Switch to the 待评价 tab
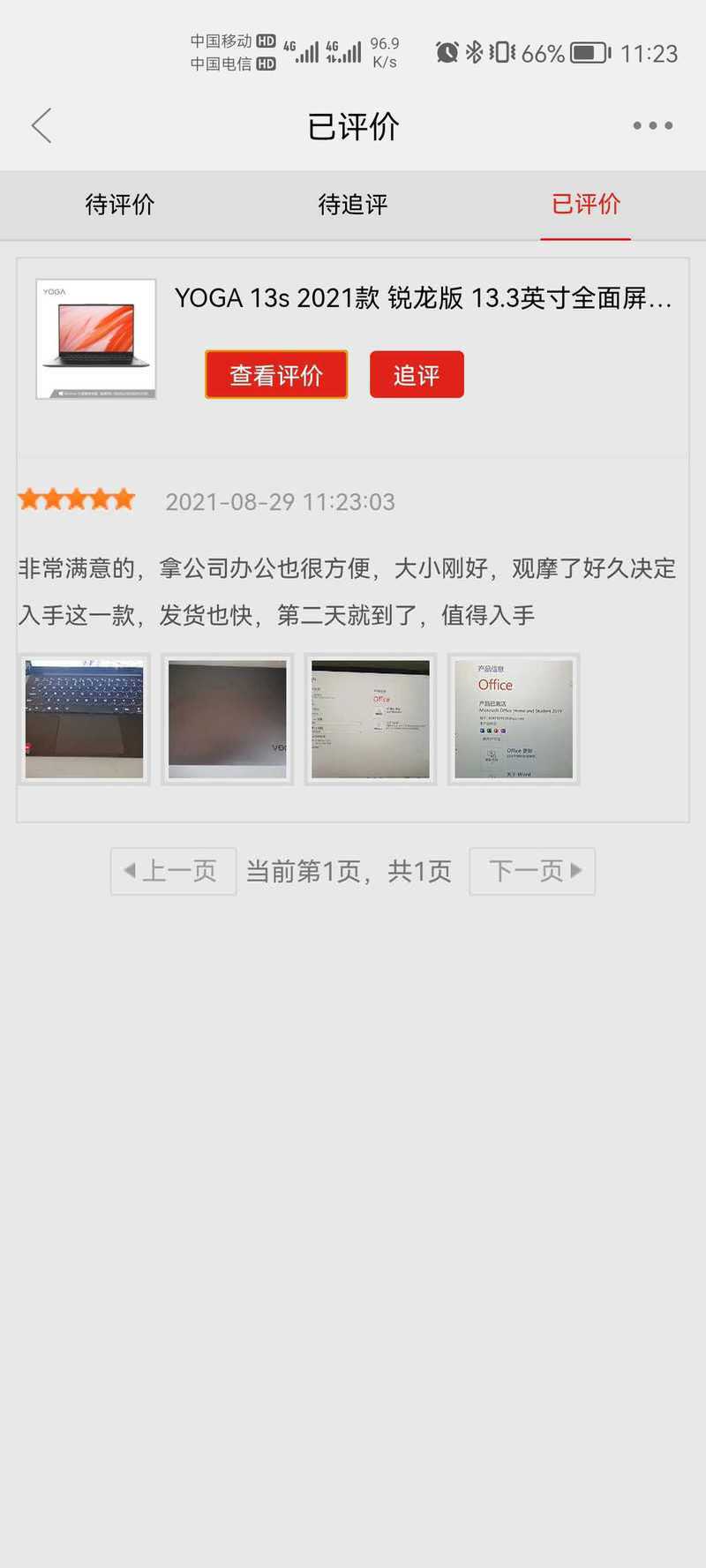The image size is (706, 1568). pyautogui.click(x=120, y=205)
